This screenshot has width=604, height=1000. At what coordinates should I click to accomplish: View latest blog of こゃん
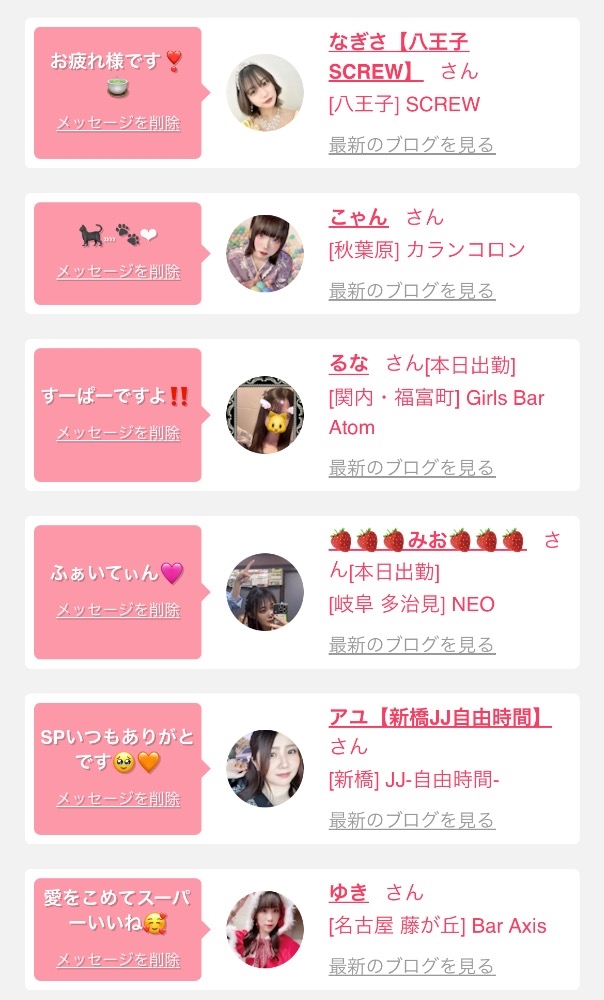pos(411,291)
